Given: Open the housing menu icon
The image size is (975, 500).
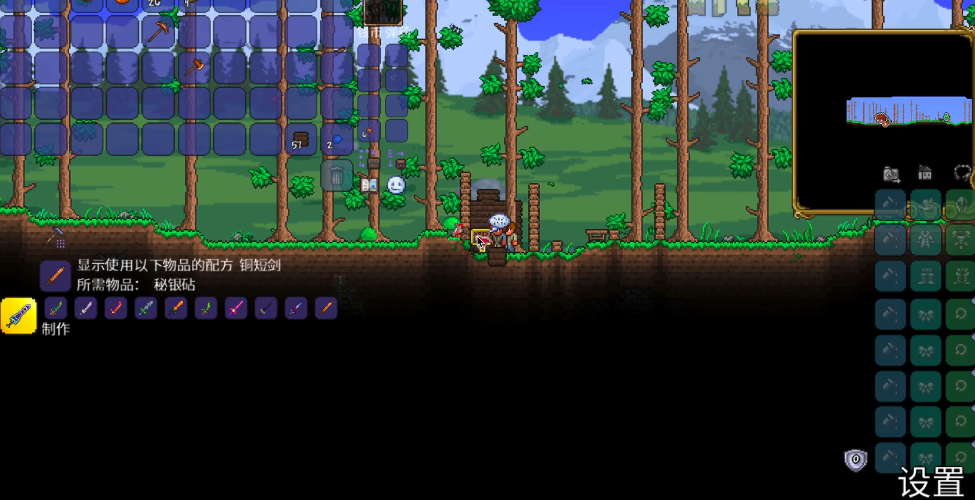Looking at the screenshot, I should [x=925, y=174].
